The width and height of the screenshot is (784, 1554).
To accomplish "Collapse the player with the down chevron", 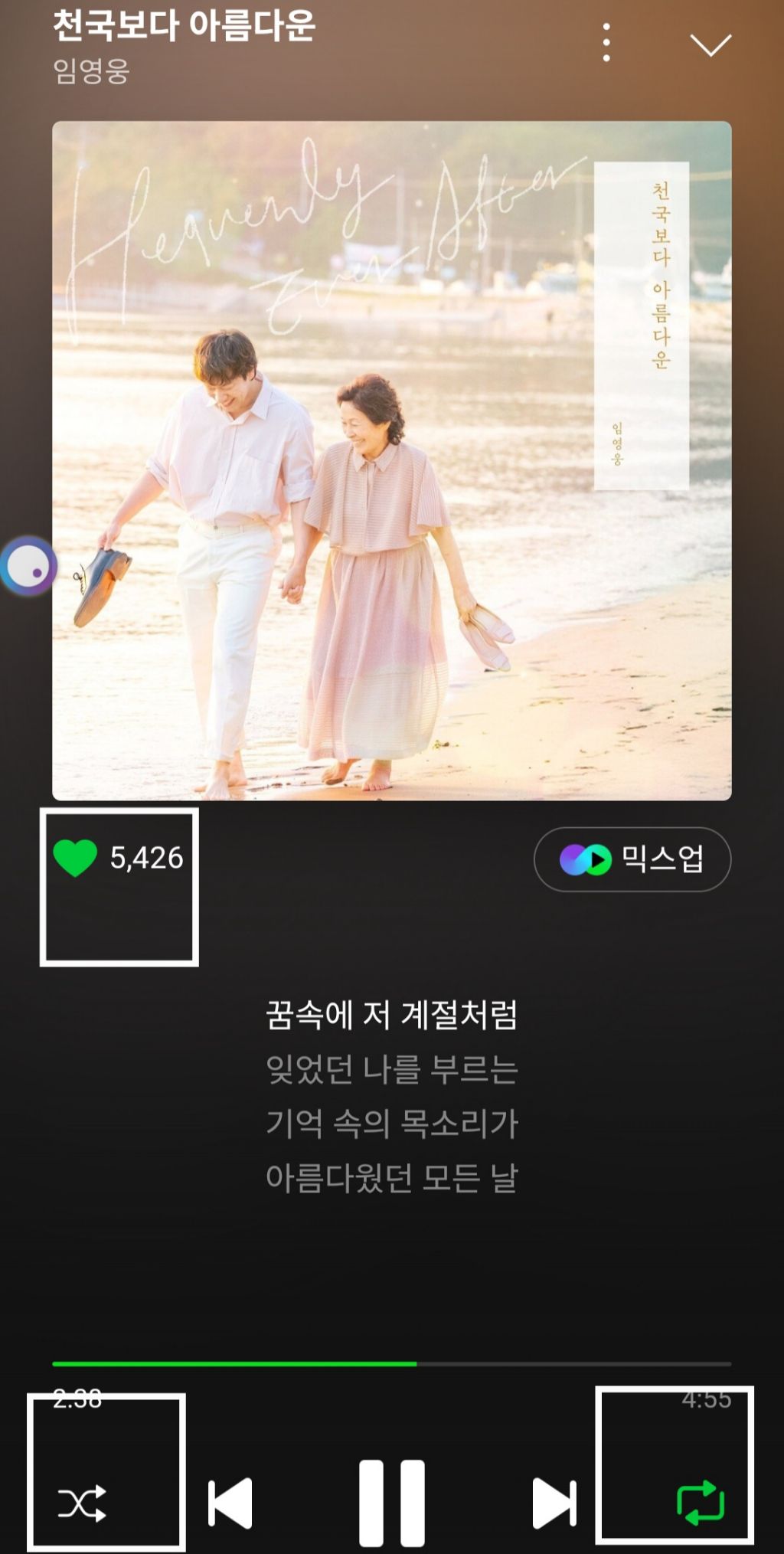I will (x=710, y=44).
